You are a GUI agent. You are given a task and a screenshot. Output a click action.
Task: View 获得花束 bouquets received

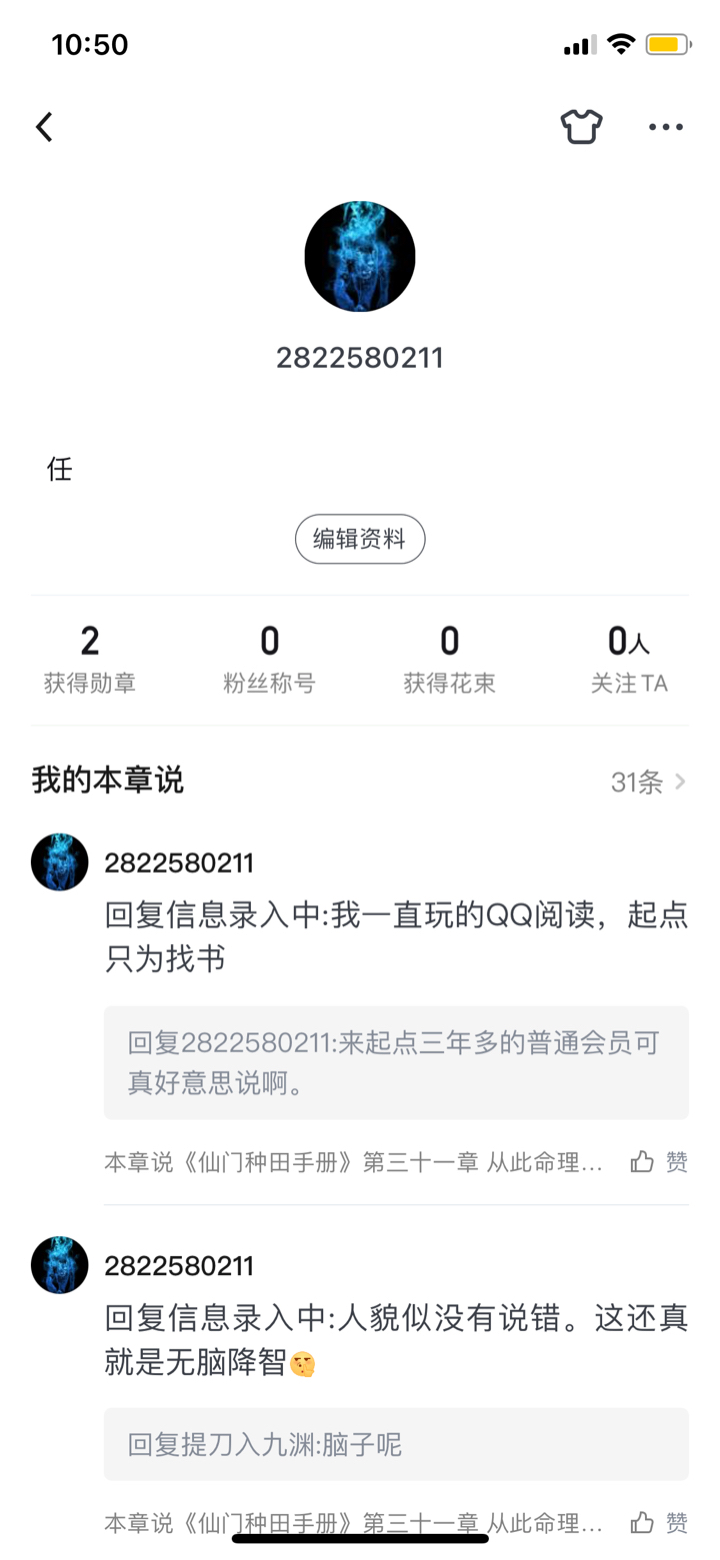coord(450,660)
